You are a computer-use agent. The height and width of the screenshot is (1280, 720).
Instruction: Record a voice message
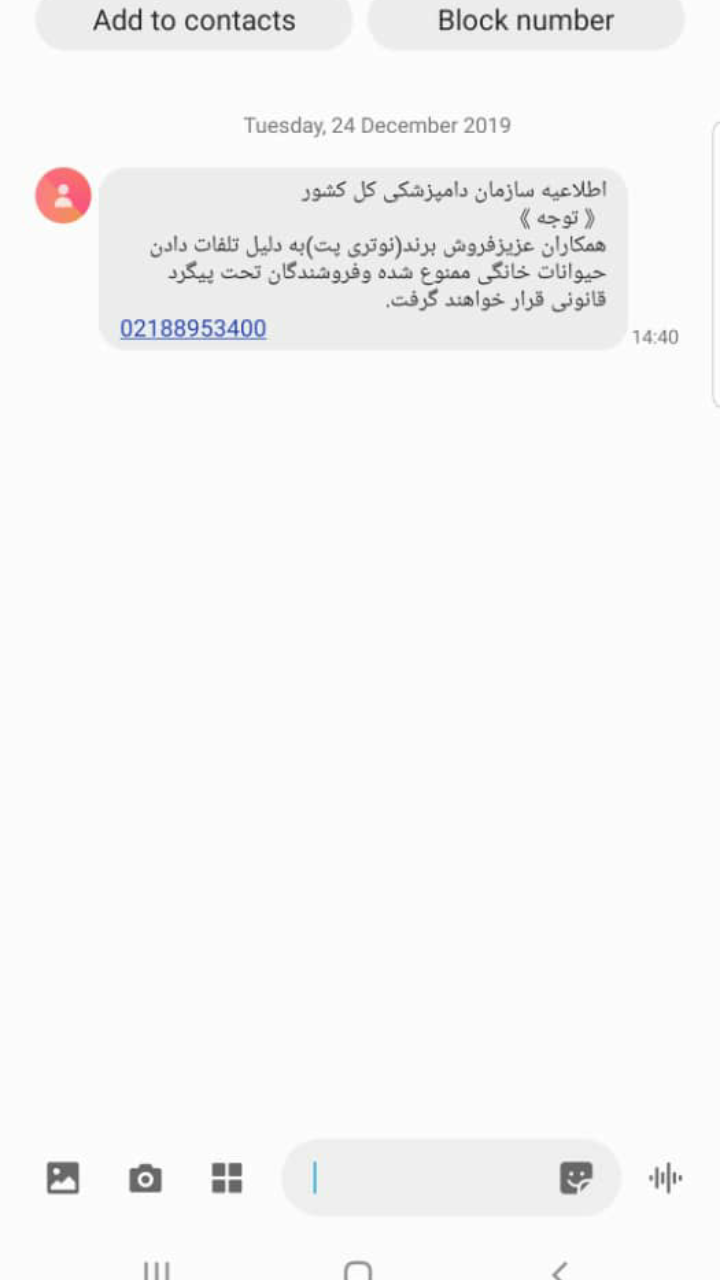pos(665,1178)
